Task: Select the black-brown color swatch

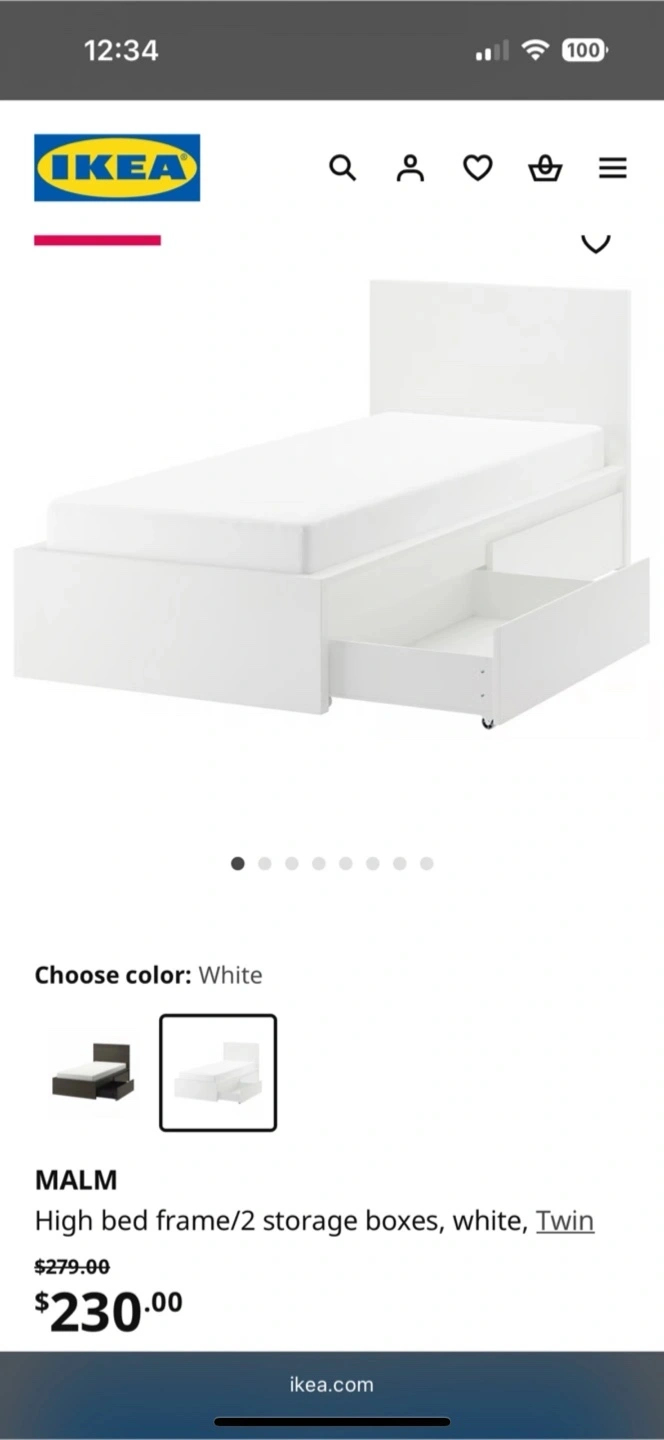Action: point(93,1072)
